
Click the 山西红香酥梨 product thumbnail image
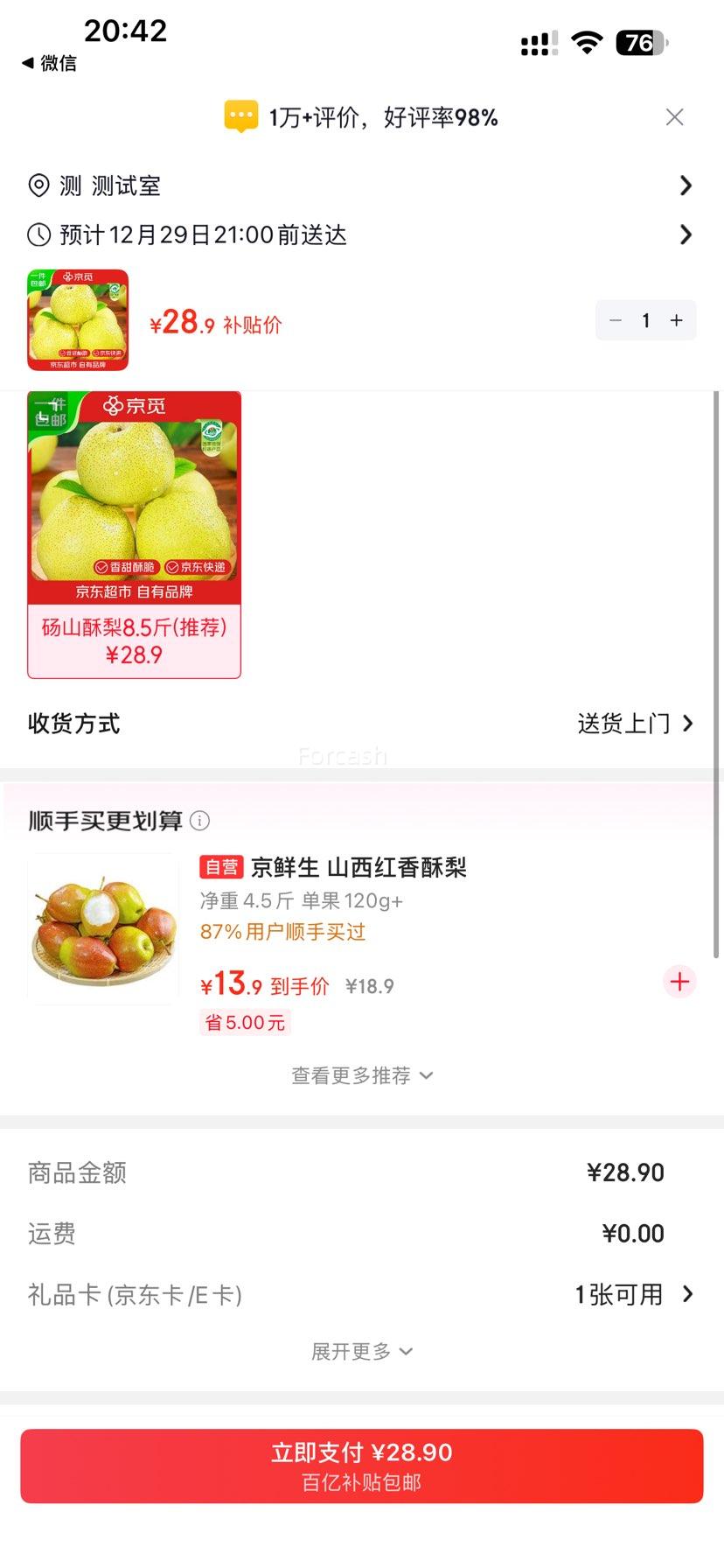click(x=101, y=927)
